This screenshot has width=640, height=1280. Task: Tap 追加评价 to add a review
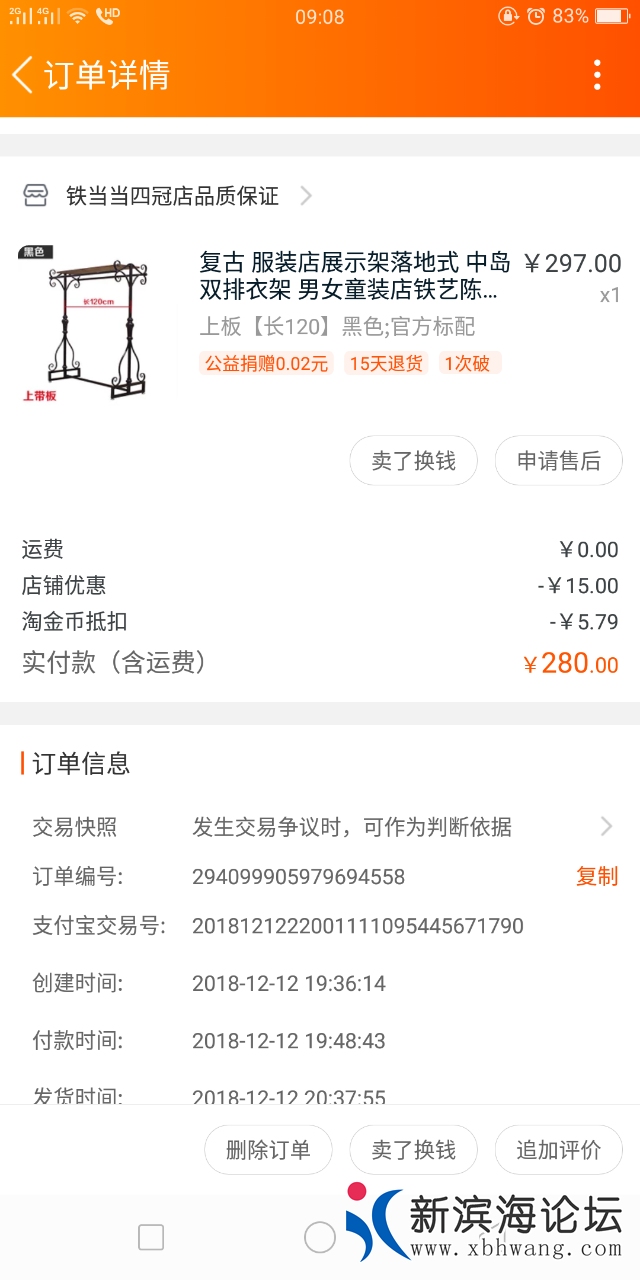point(558,1150)
